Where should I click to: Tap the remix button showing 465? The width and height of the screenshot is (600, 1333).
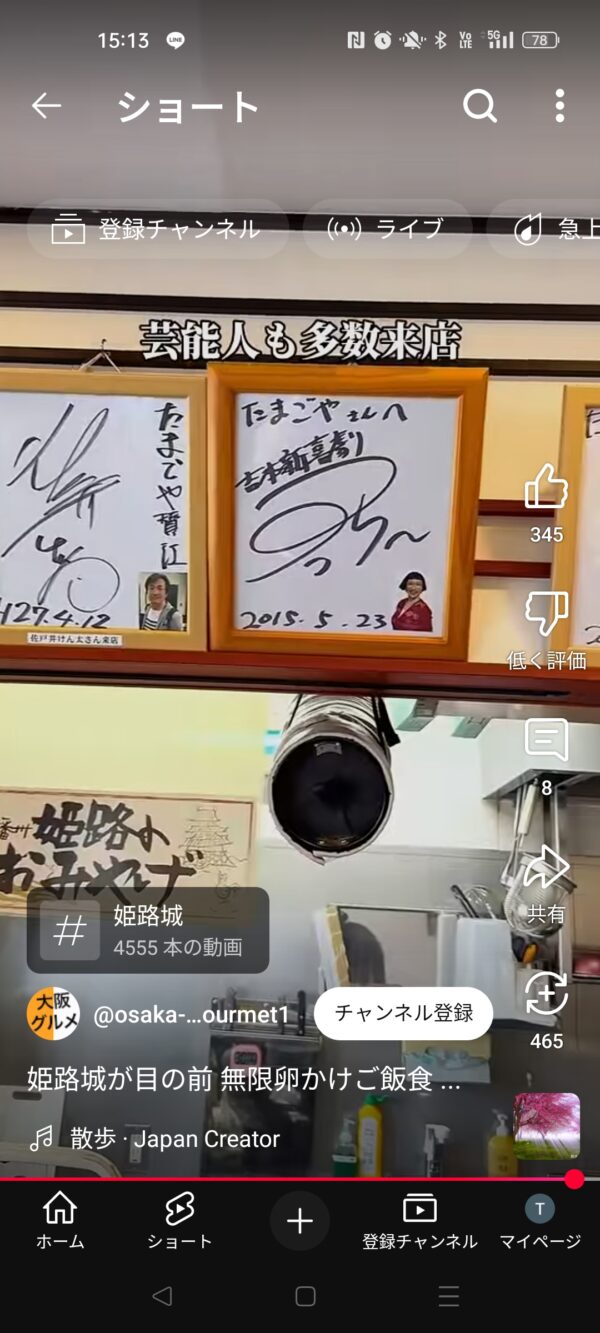[546, 995]
